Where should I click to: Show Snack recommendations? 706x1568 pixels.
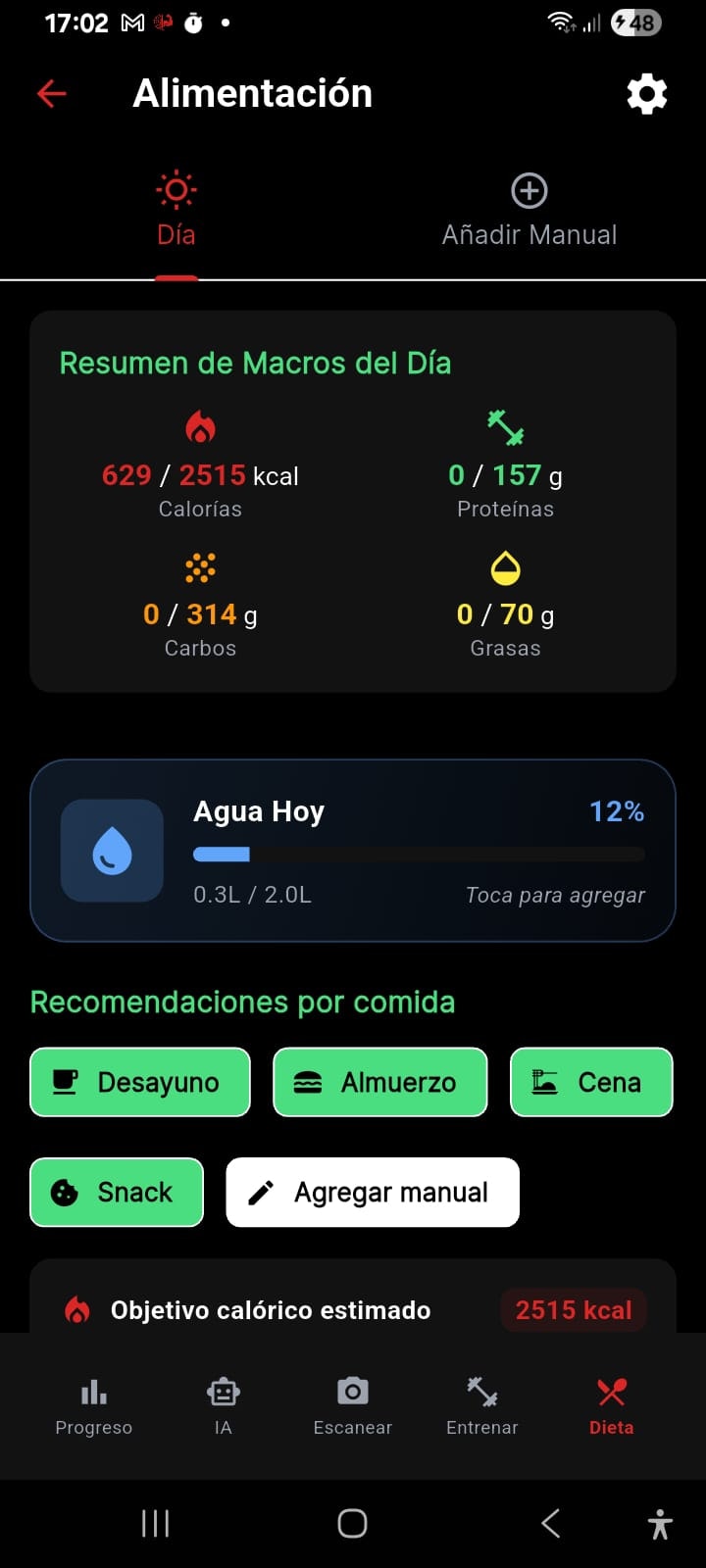click(x=117, y=1192)
